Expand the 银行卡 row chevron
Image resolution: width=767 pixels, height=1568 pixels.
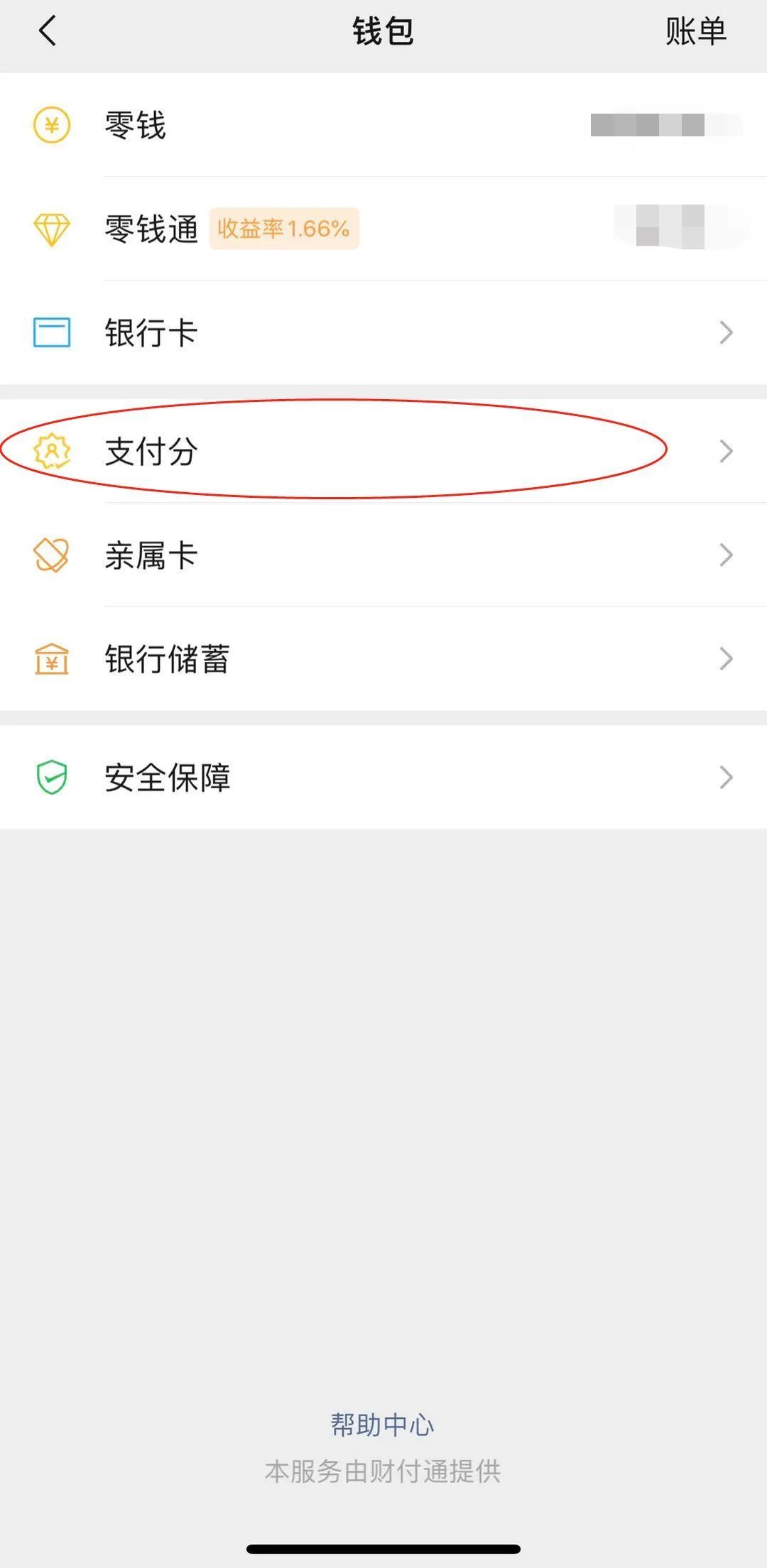[724, 331]
